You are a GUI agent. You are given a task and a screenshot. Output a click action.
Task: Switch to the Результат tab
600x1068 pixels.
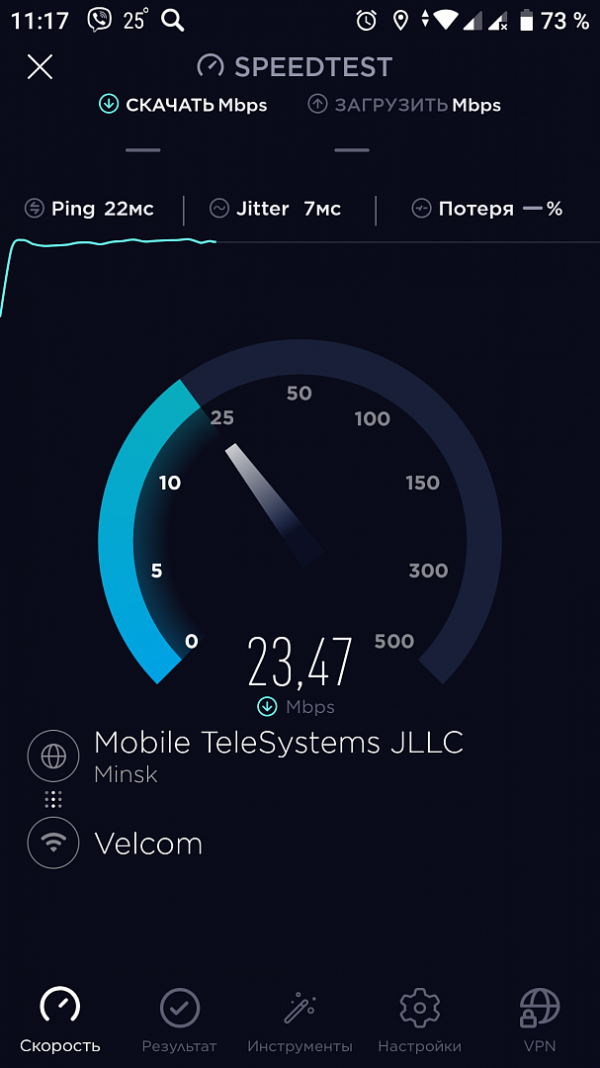pos(180,1020)
